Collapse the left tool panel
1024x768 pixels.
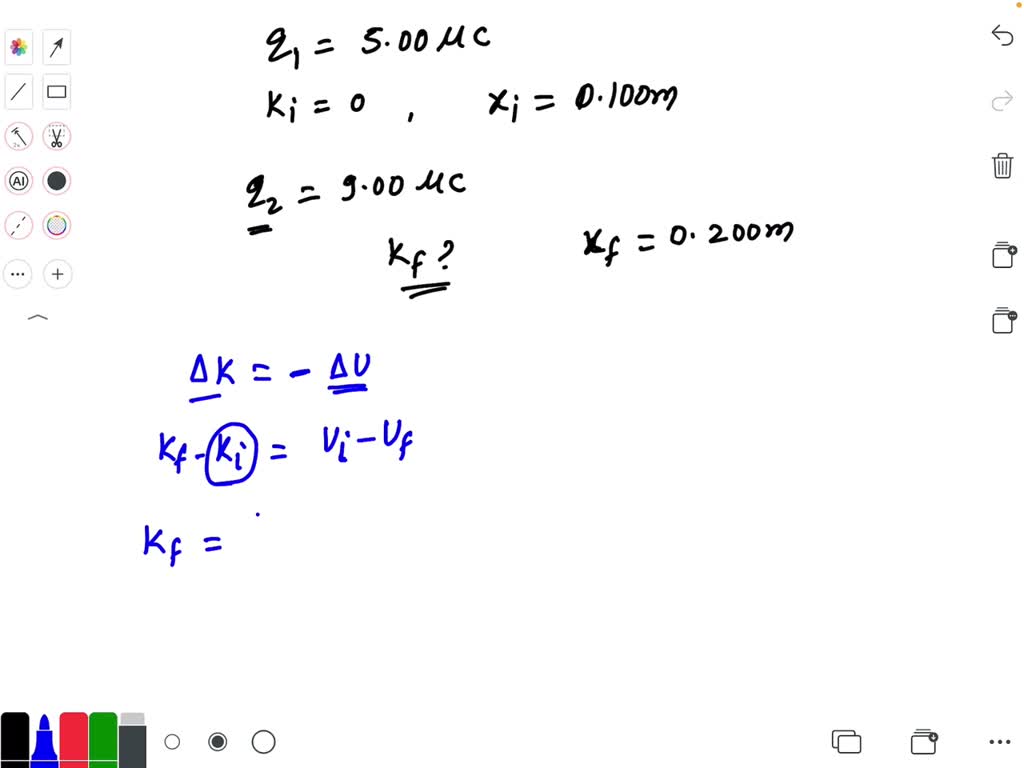pos(37,318)
